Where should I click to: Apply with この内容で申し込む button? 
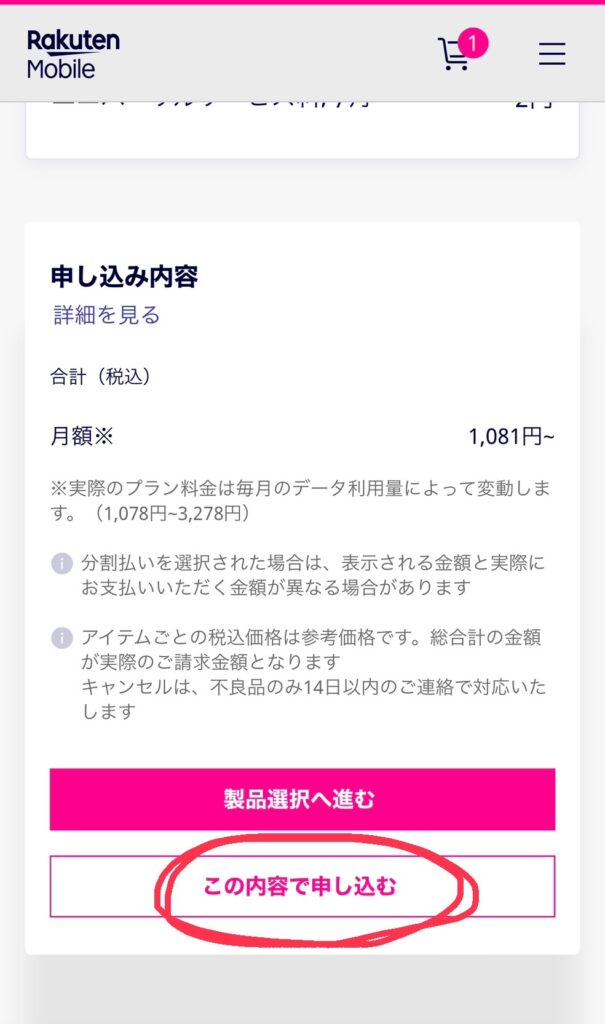point(302,886)
